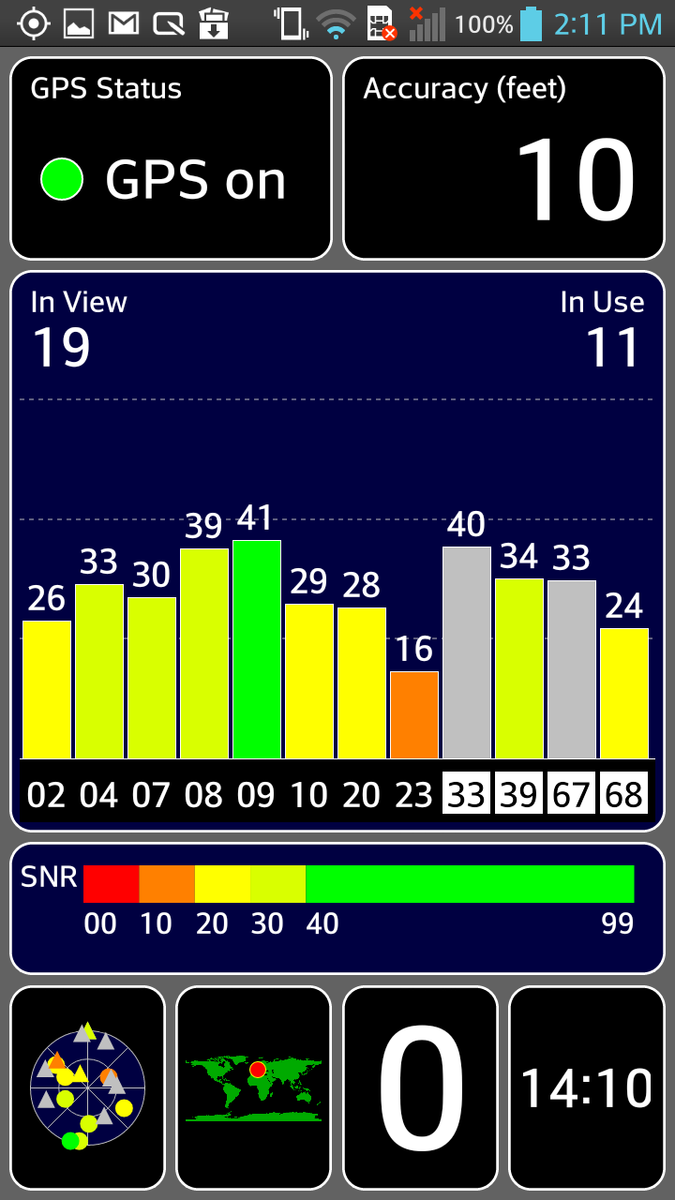Open the satellite sky view tile

(x=87, y=1090)
